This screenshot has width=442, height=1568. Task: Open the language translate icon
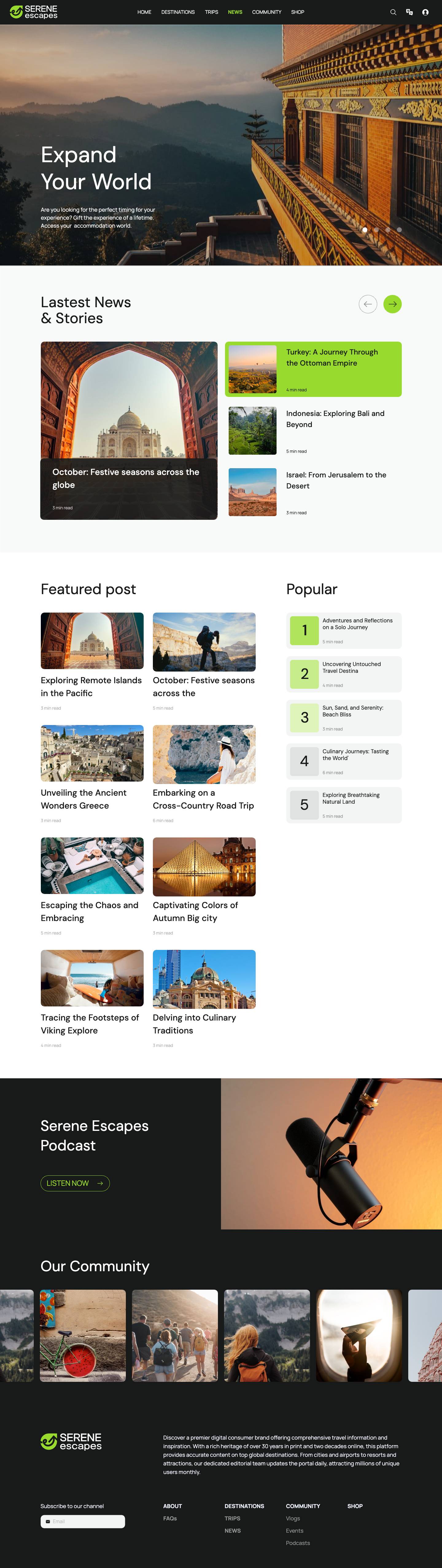click(x=409, y=12)
